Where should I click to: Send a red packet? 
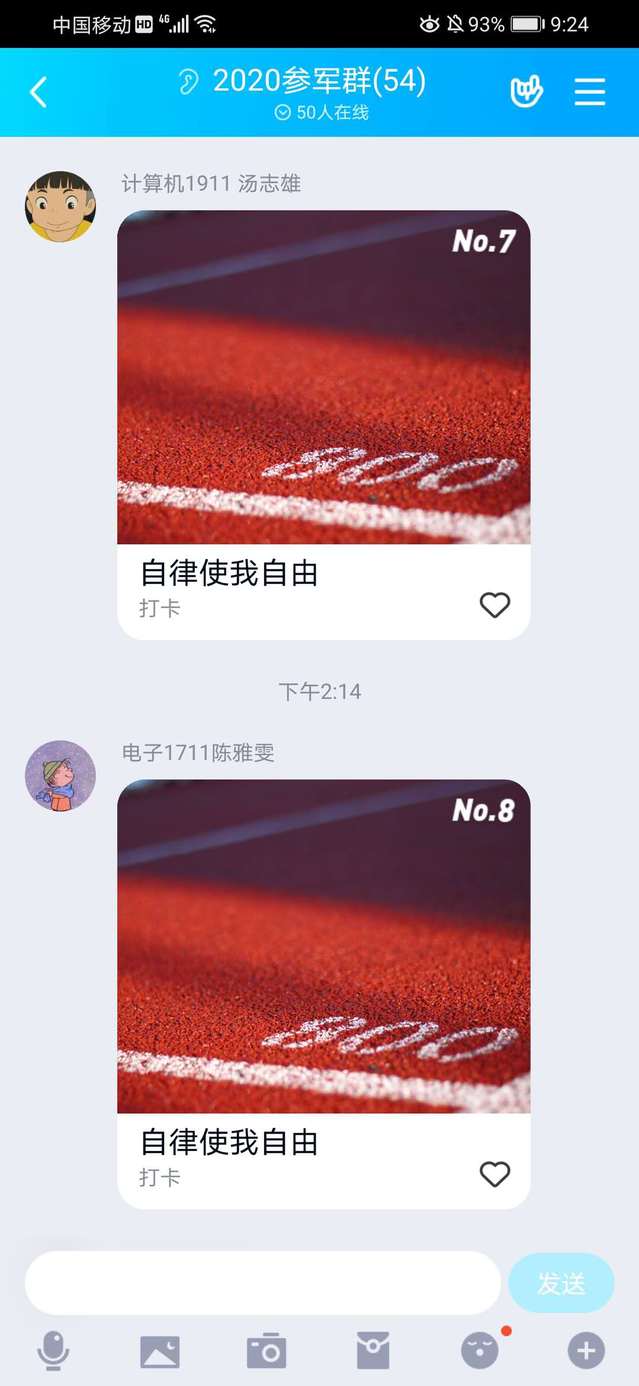(x=373, y=1351)
